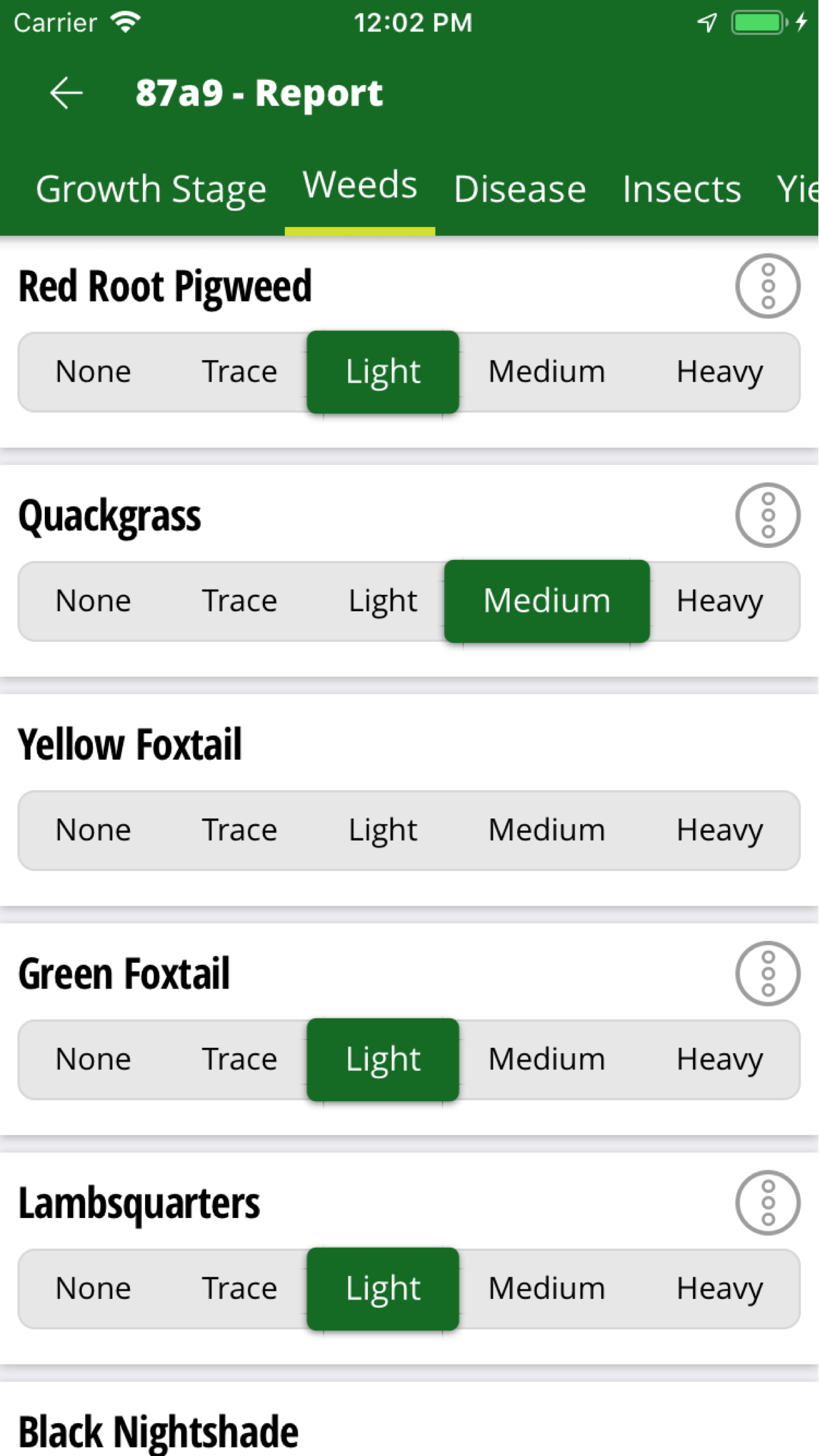Switch to the Insects tab
This screenshot has height=1456, width=819.
(682, 189)
